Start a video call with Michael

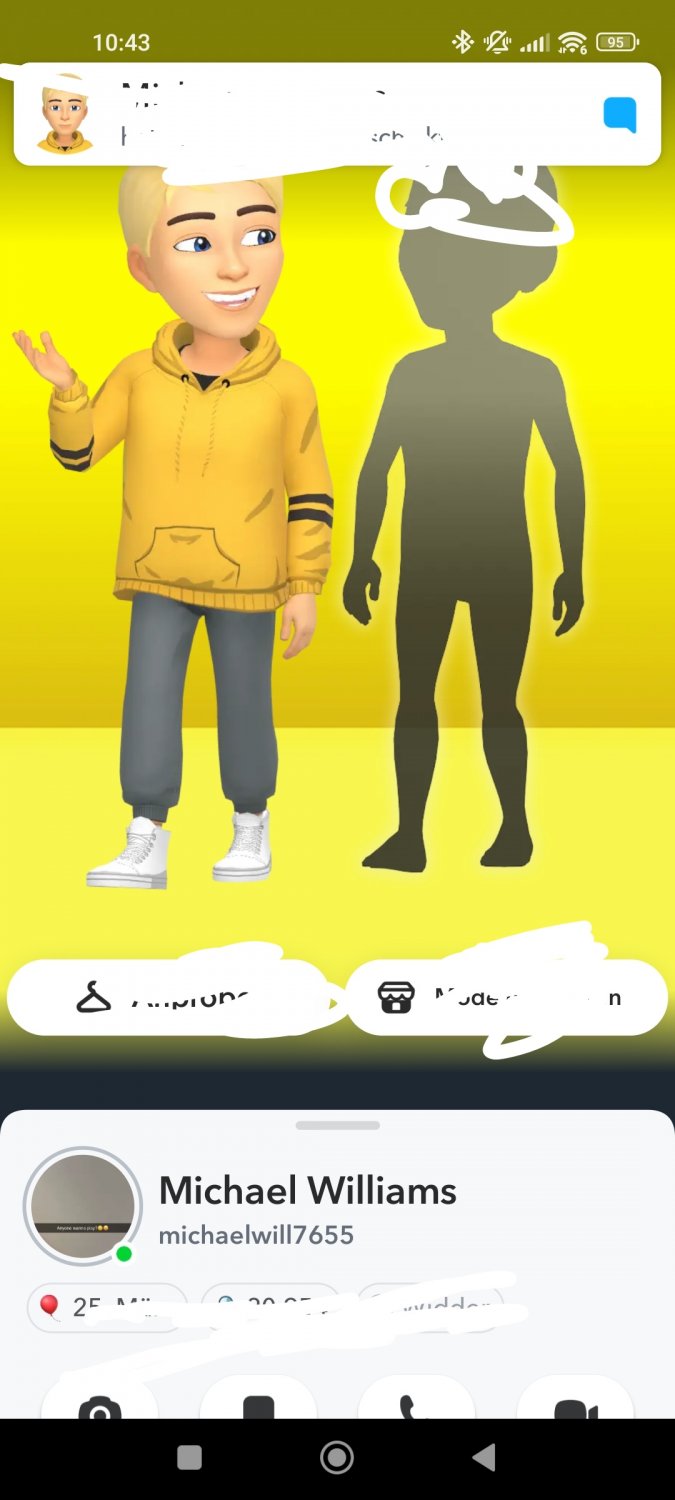pyautogui.click(x=575, y=1403)
